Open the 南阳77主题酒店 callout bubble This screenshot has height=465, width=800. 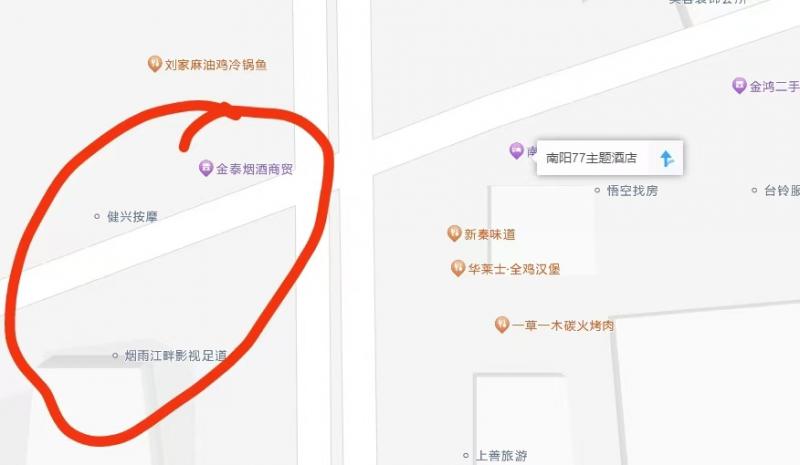click(592, 158)
